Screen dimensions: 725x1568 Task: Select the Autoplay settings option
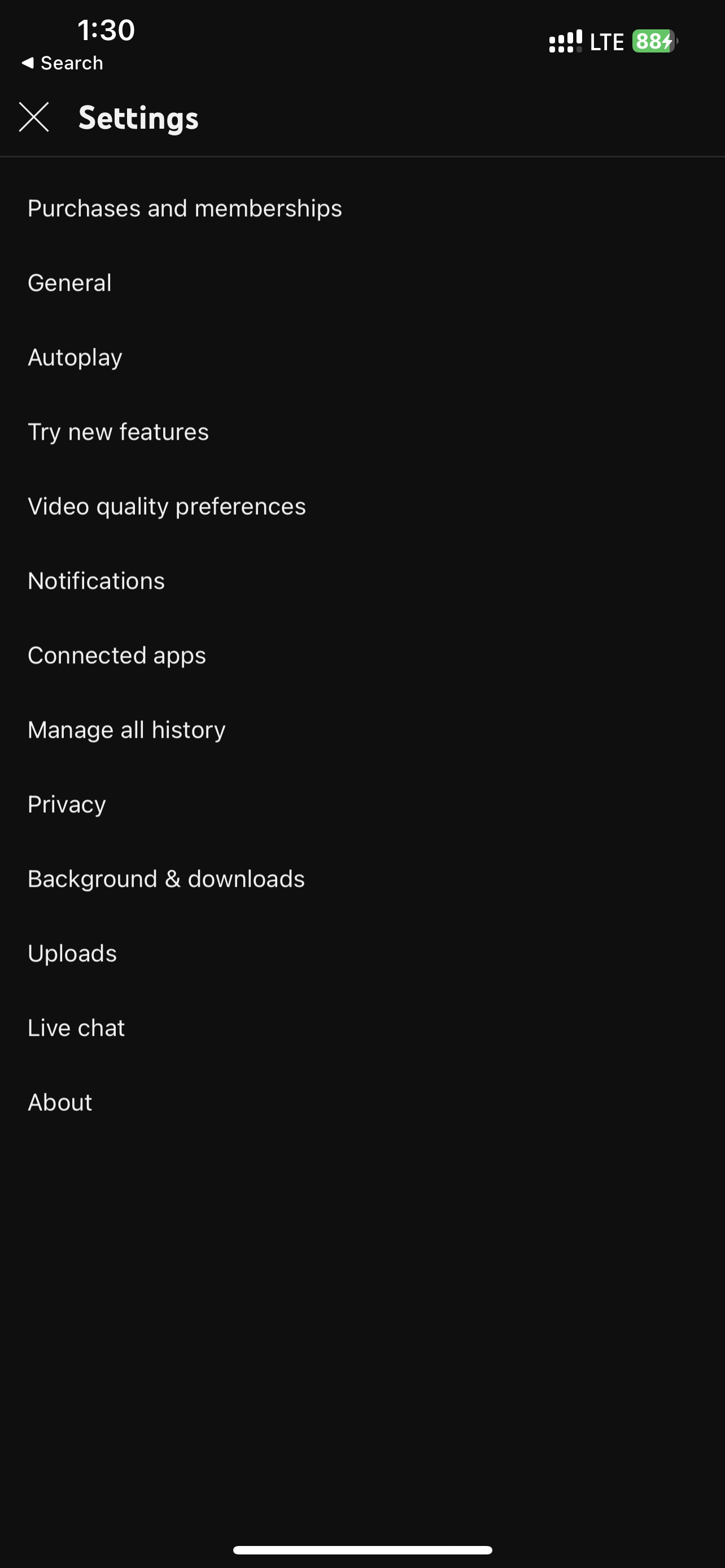coord(75,357)
